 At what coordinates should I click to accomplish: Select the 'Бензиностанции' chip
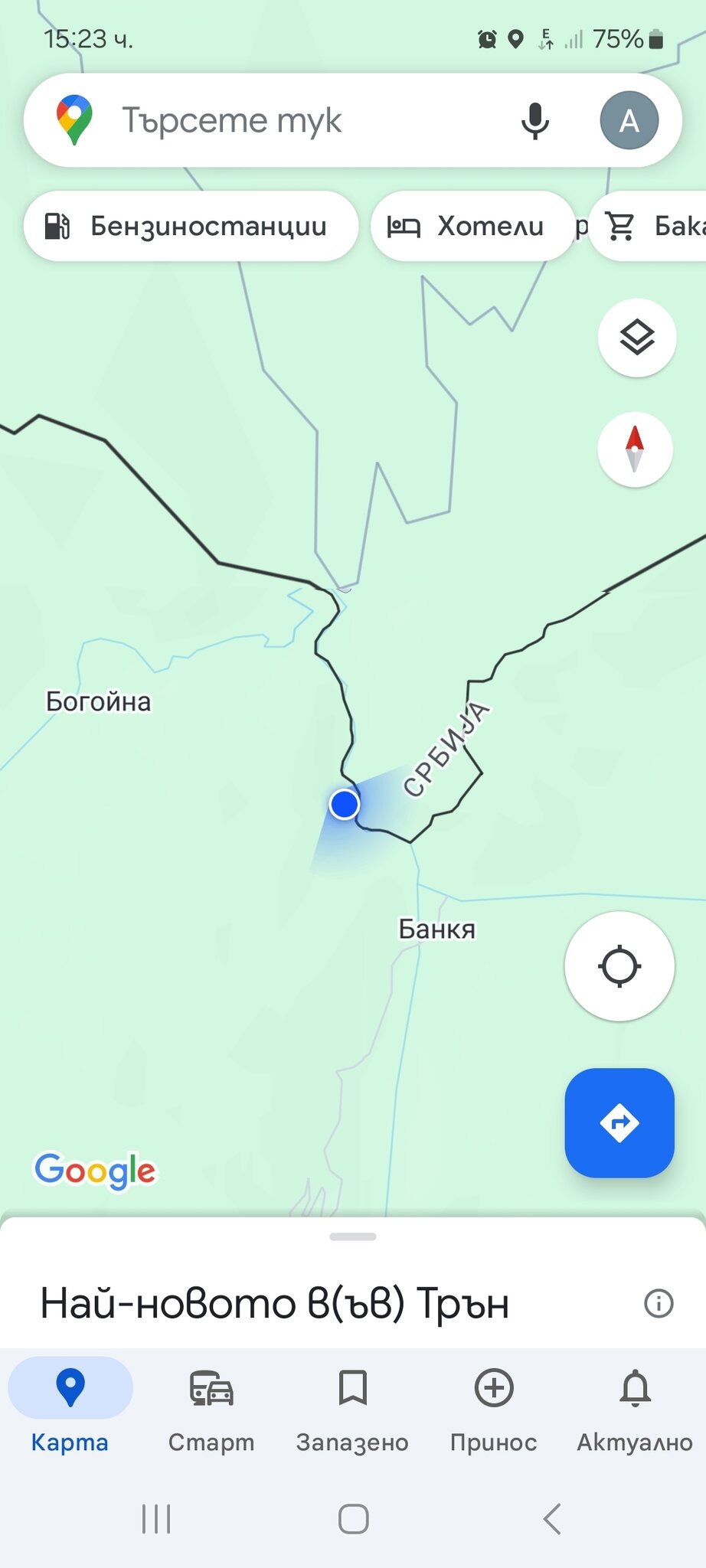[191, 226]
